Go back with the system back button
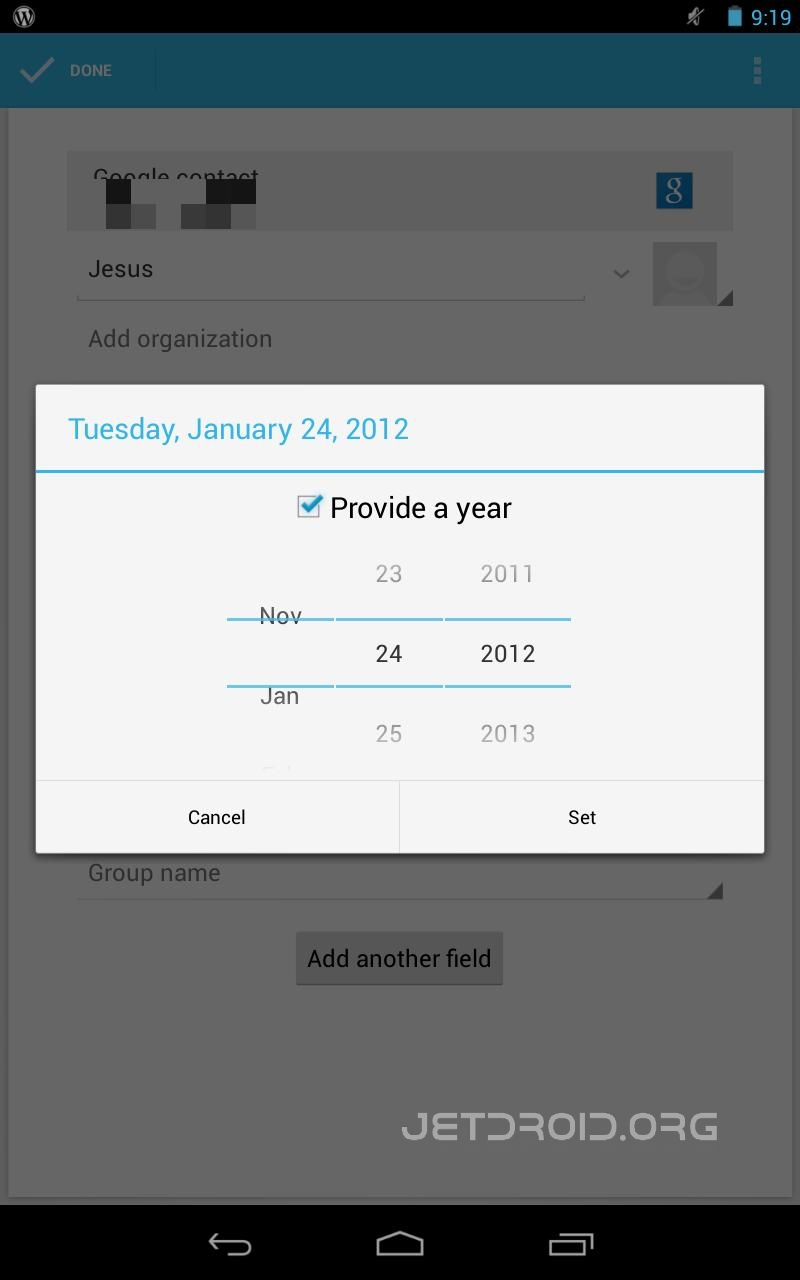Viewport: 800px width, 1280px height. 230,1244
